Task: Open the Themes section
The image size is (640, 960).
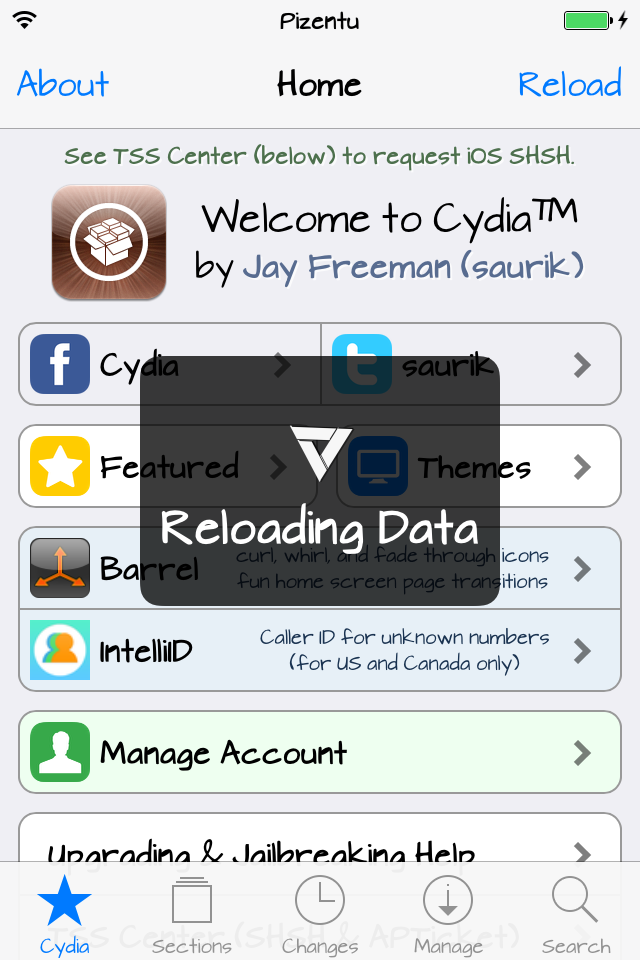Action: [479, 466]
